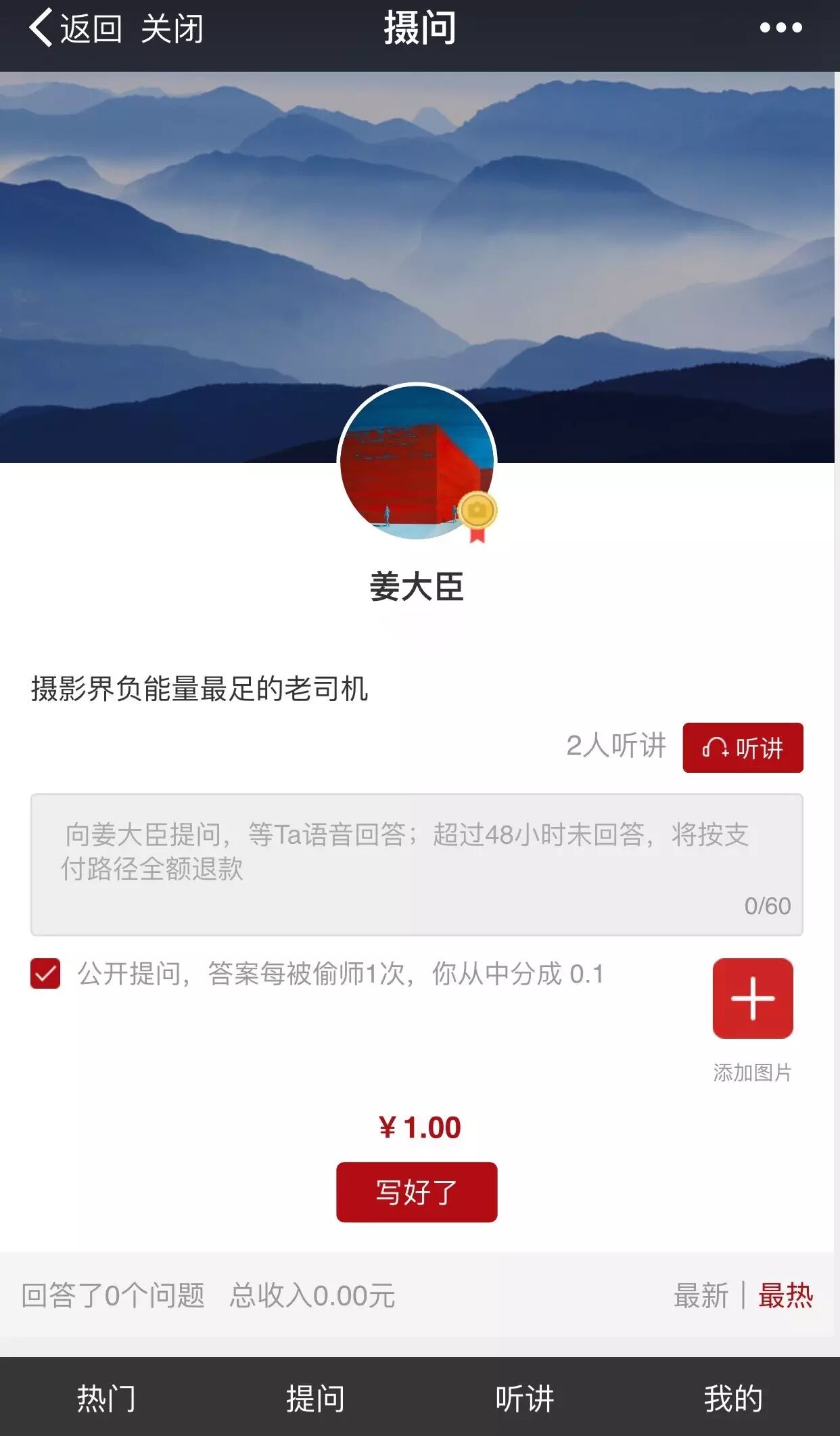
Task: View 姜大臣's profile avatar
Action: click(x=417, y=462)
